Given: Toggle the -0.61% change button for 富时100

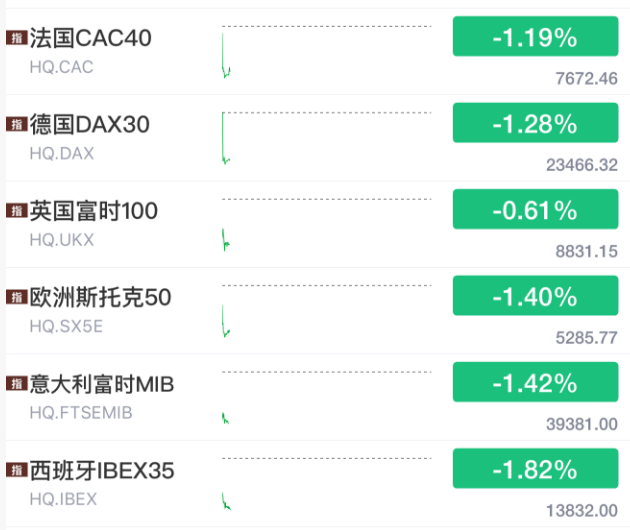Looking at the screenshot, I should point(534,210).
